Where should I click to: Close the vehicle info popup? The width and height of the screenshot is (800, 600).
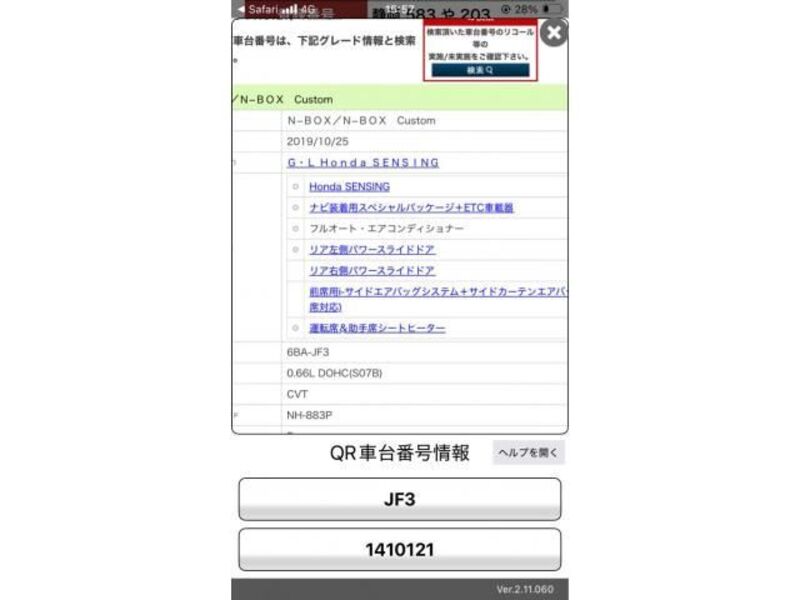point(555,33)
